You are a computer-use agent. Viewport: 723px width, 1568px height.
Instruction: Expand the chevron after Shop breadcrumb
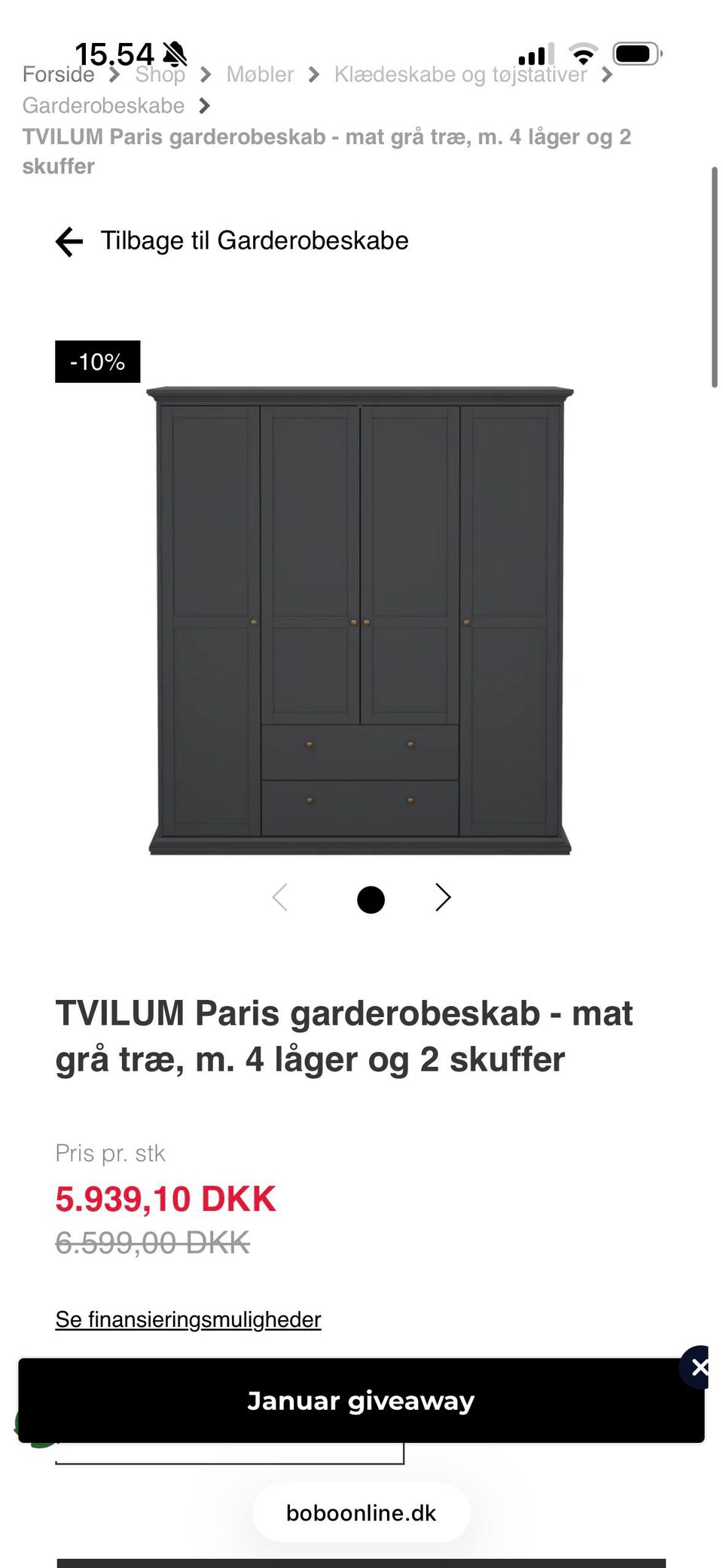(206, 74)
